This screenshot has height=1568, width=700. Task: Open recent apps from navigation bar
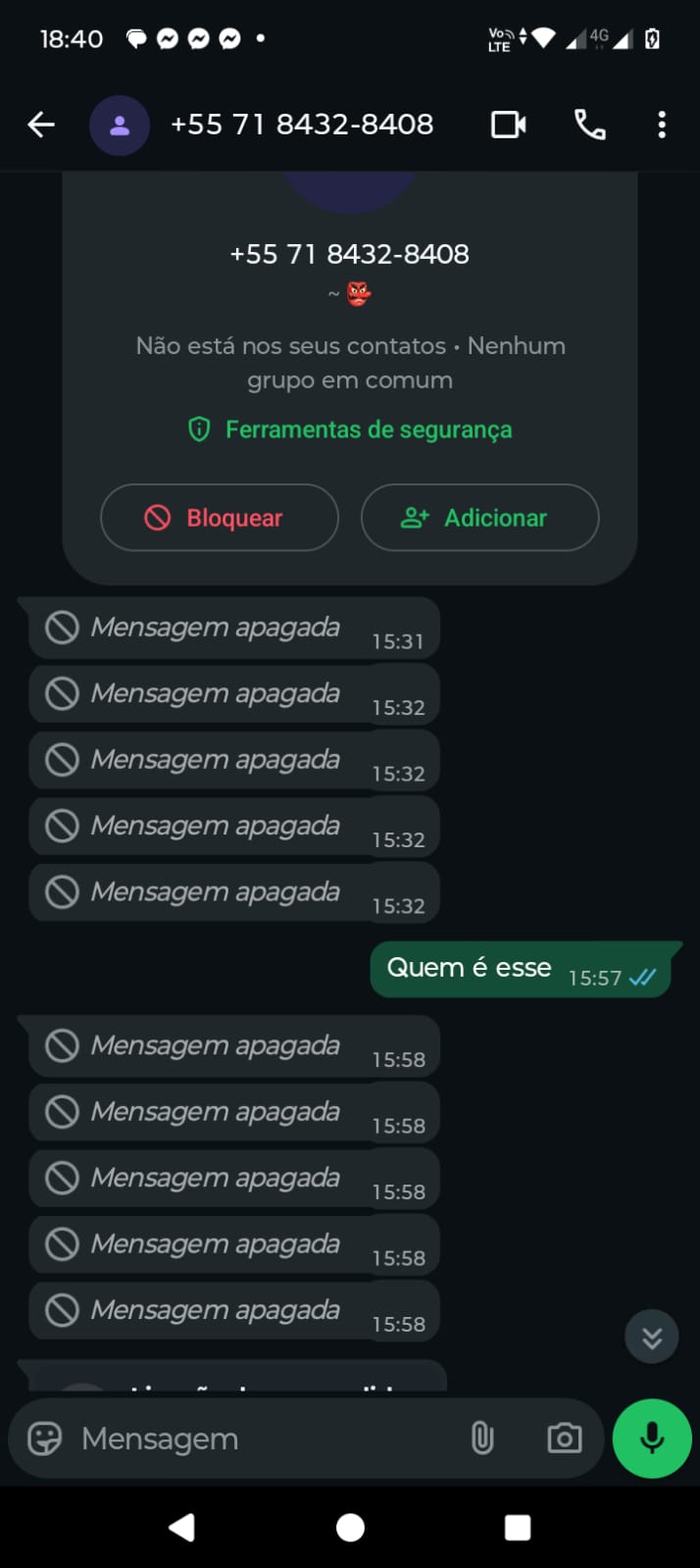(x=517, y=1527)
